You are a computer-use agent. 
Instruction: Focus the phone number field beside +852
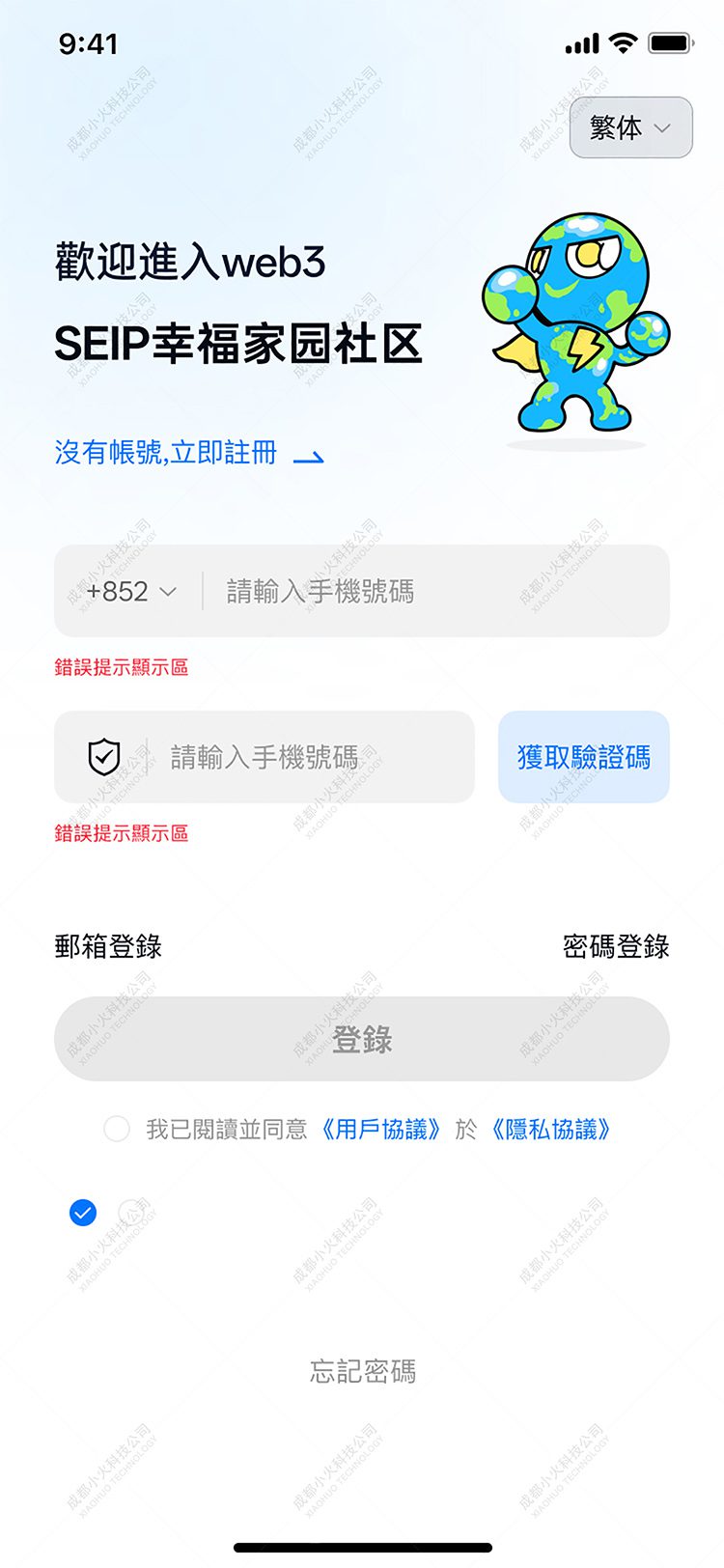pos(434,591)
